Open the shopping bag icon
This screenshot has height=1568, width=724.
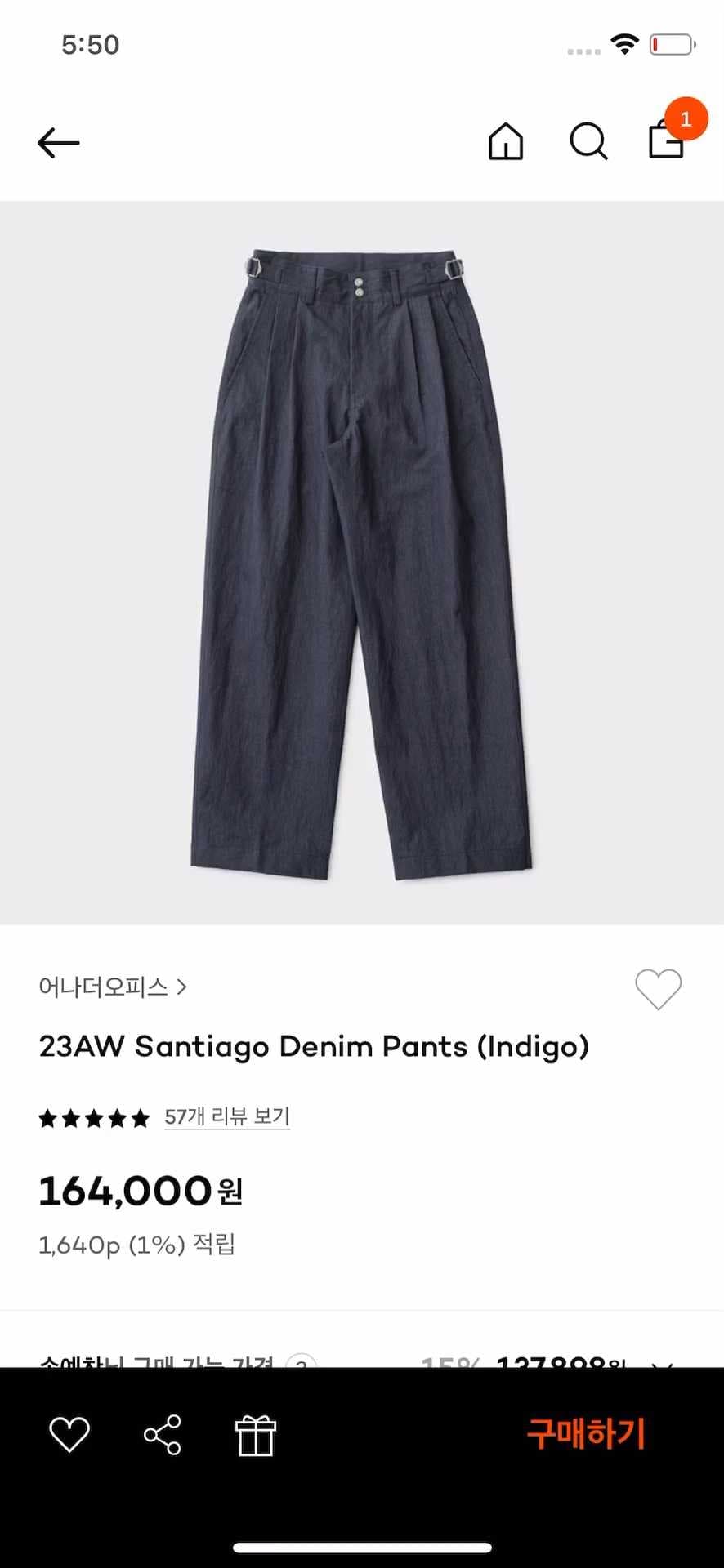(x=666, y=144)
